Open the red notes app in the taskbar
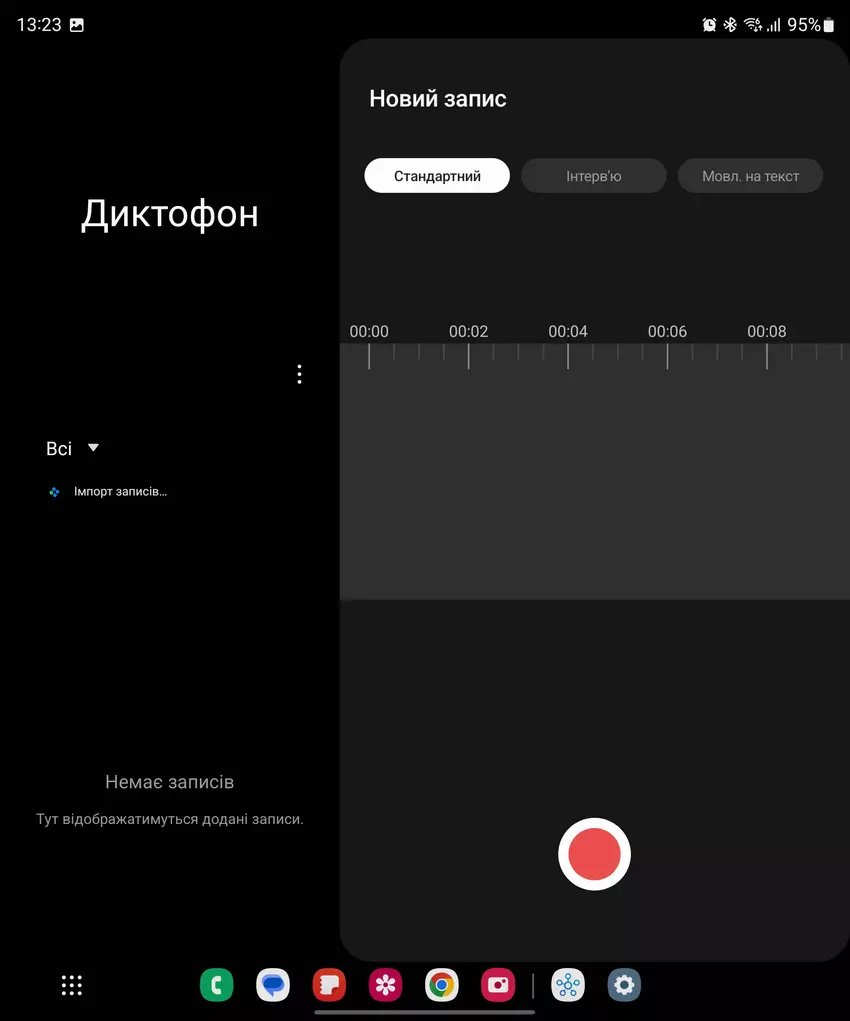850x1021 pixels. 329,985
